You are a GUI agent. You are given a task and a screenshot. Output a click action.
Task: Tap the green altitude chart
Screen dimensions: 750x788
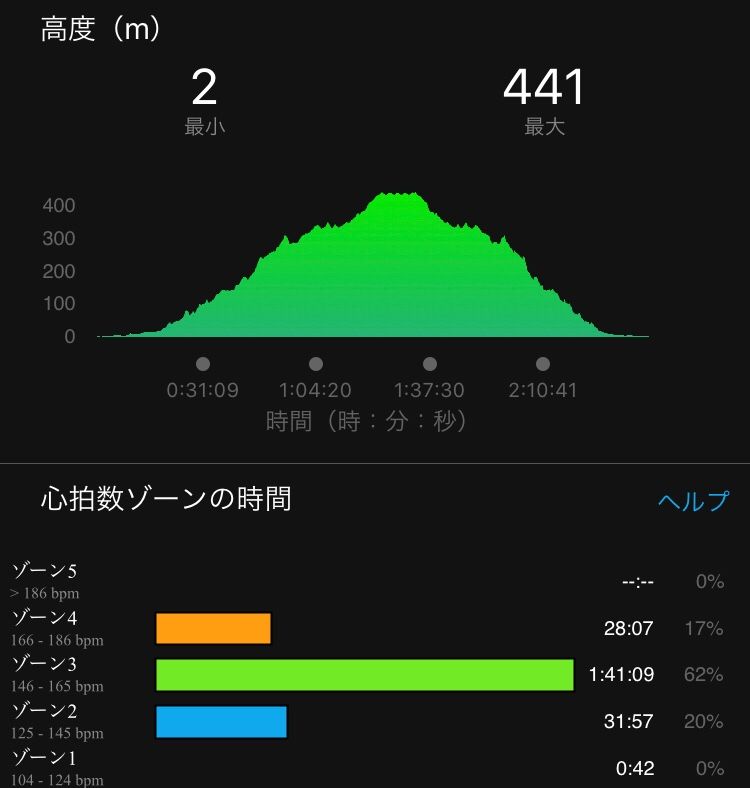pos(372,265)
